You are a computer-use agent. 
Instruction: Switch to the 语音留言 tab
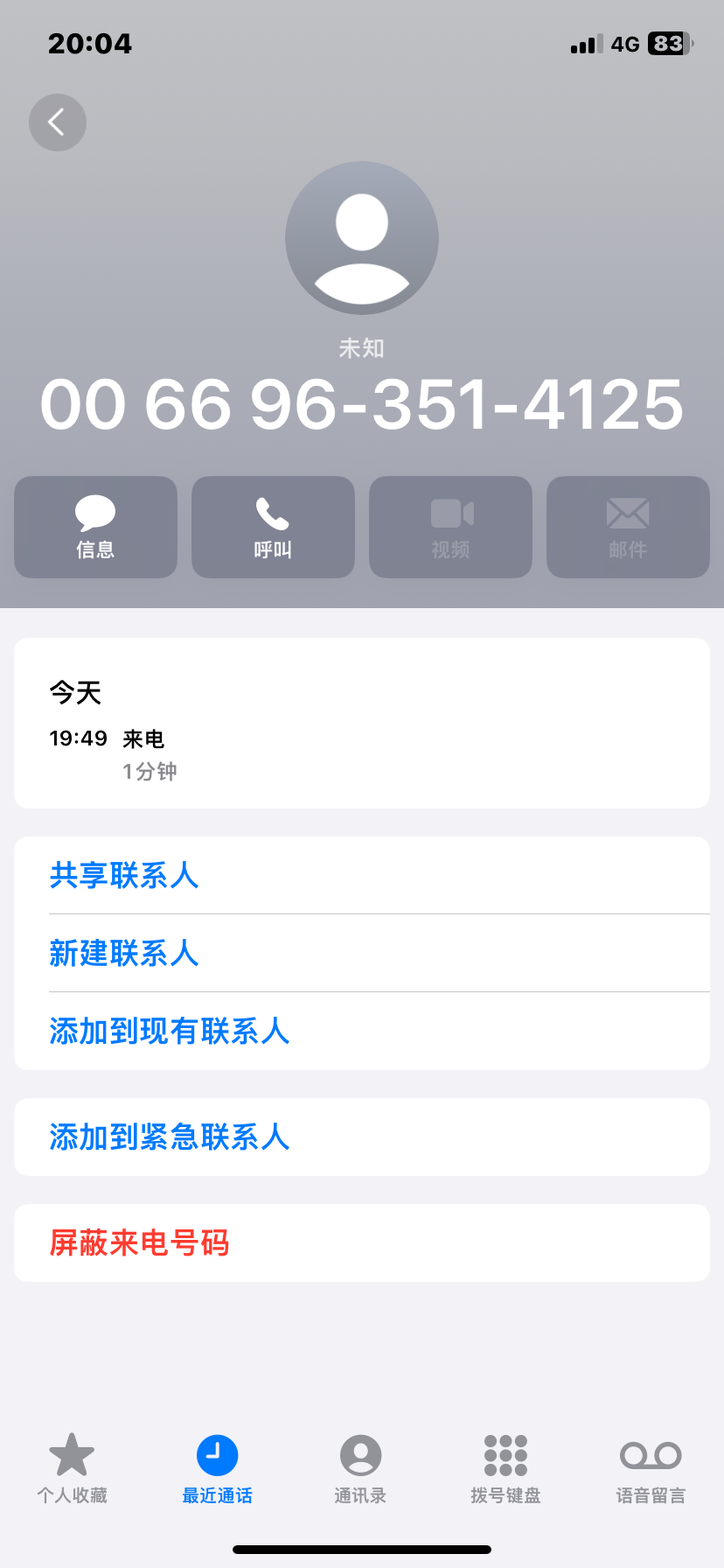(x=651, y=1469)
